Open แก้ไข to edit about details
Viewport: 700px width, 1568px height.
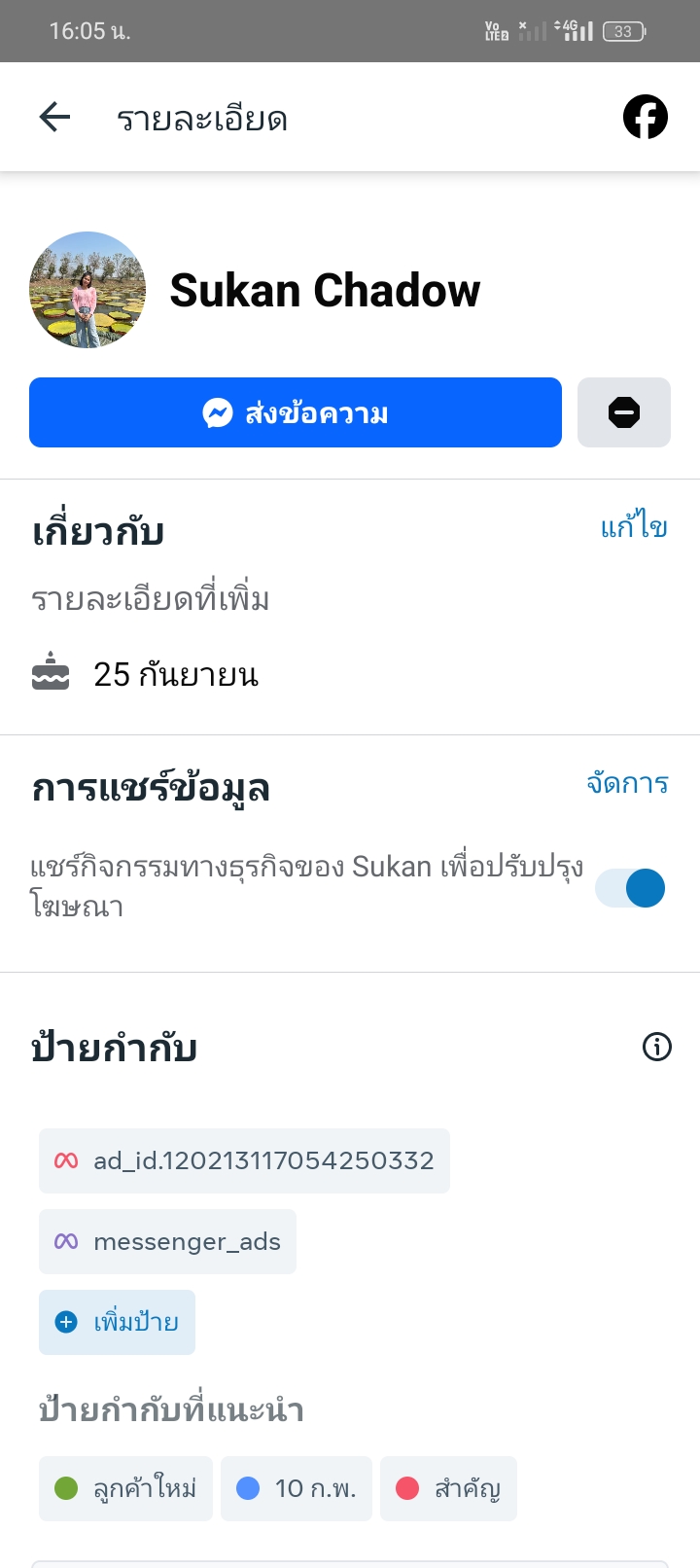[x=634, y=527]
